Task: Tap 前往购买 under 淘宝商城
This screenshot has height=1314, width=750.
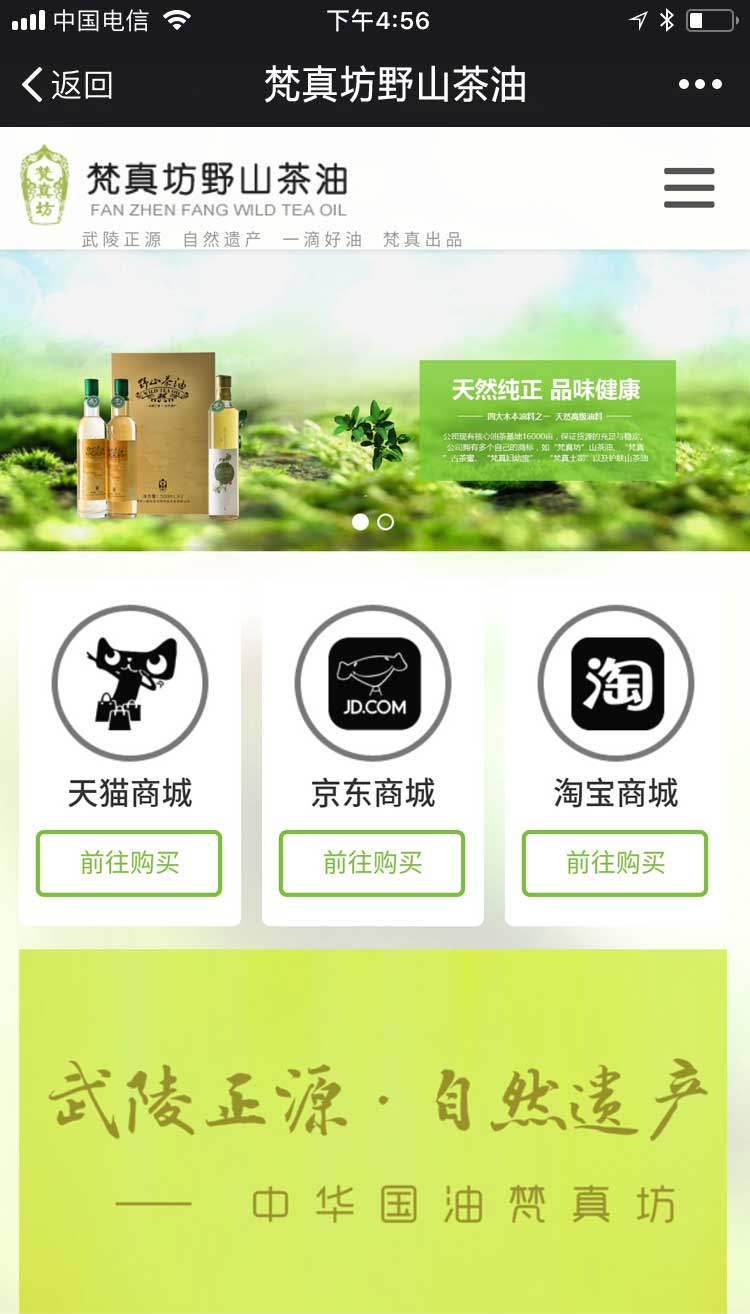Action: (x=615, y=863)
